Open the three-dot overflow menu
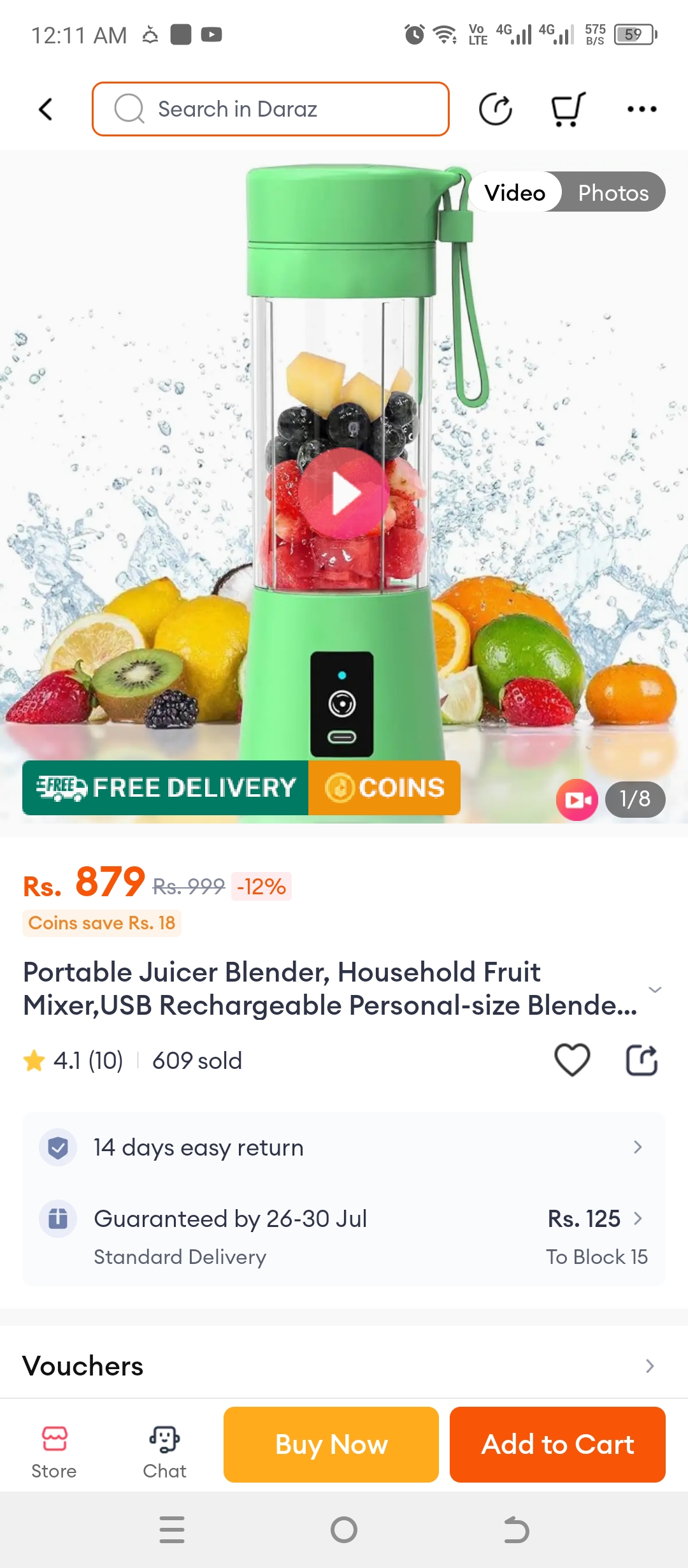Screen dimensions: 688x1568 click(641, 109)
